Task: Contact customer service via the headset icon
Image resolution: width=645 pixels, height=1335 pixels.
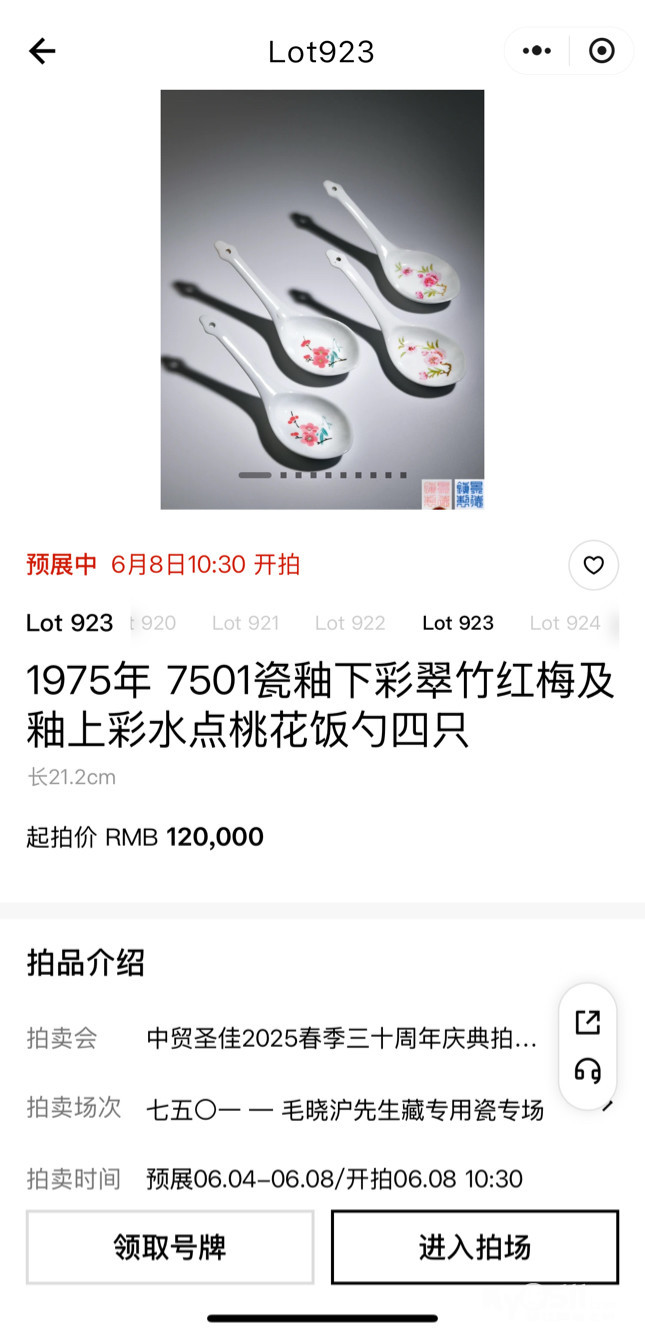Action: pyautogui.click(x=588, y=1072)
